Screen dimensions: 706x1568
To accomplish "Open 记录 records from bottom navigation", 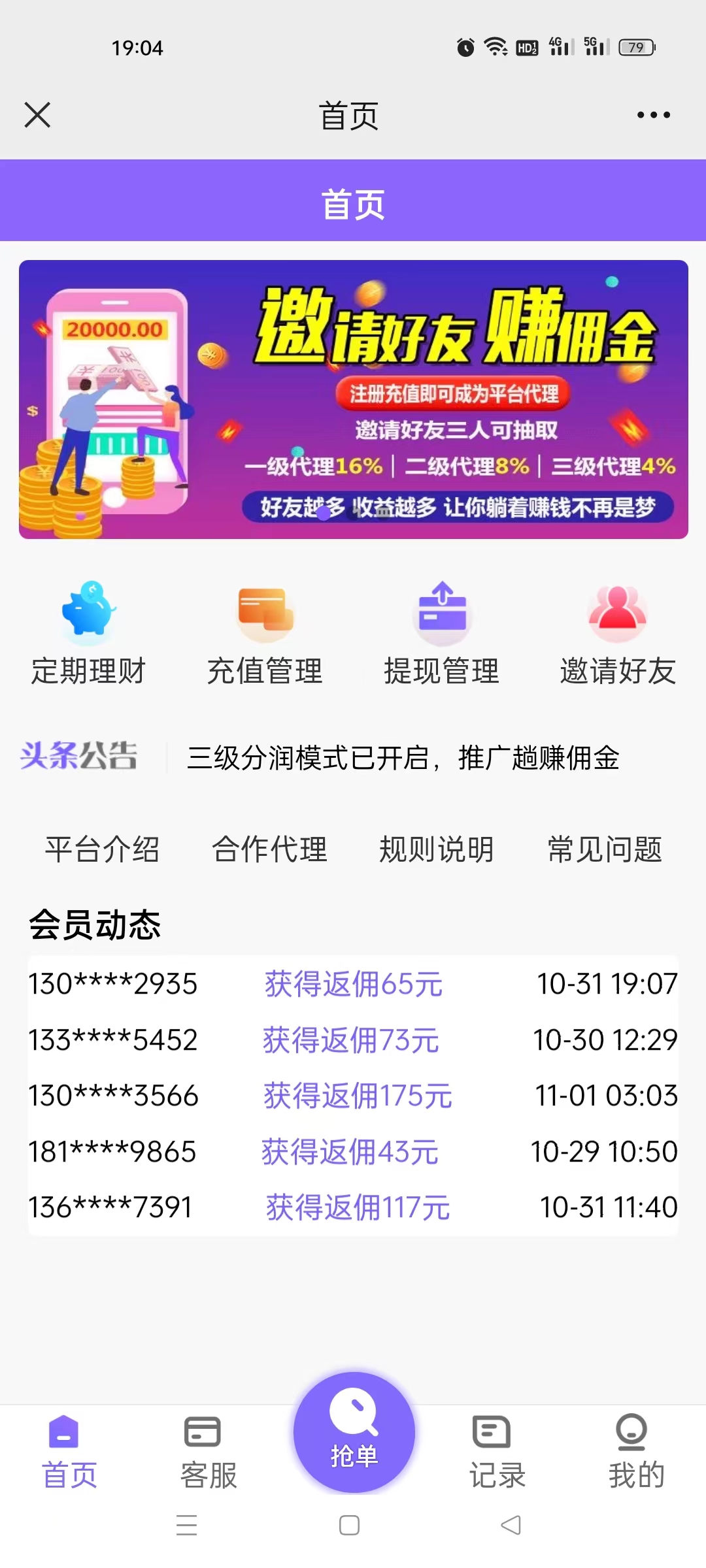I will [x=494, y=1457].
